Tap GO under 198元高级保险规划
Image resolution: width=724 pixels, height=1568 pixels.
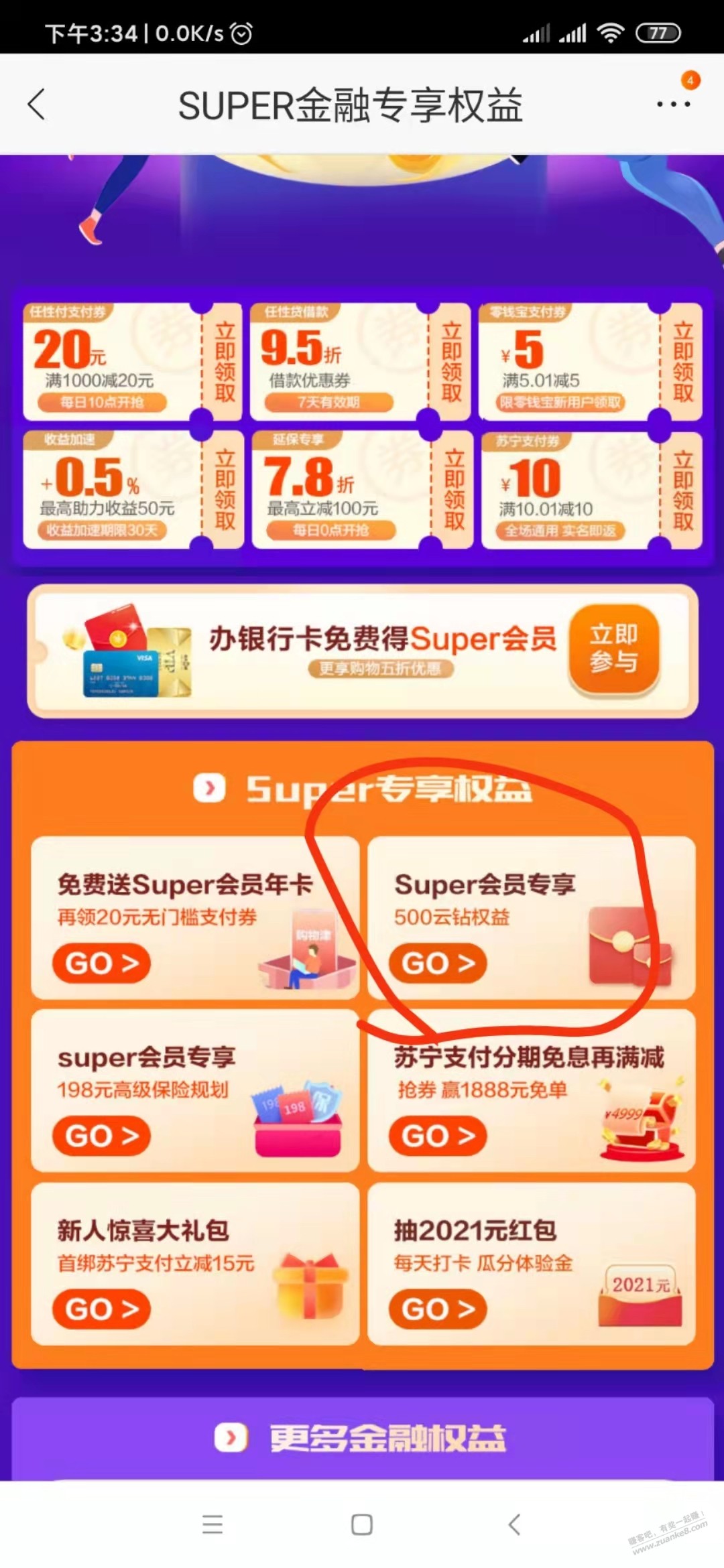pyautogui.click(x=102, y=1136)
